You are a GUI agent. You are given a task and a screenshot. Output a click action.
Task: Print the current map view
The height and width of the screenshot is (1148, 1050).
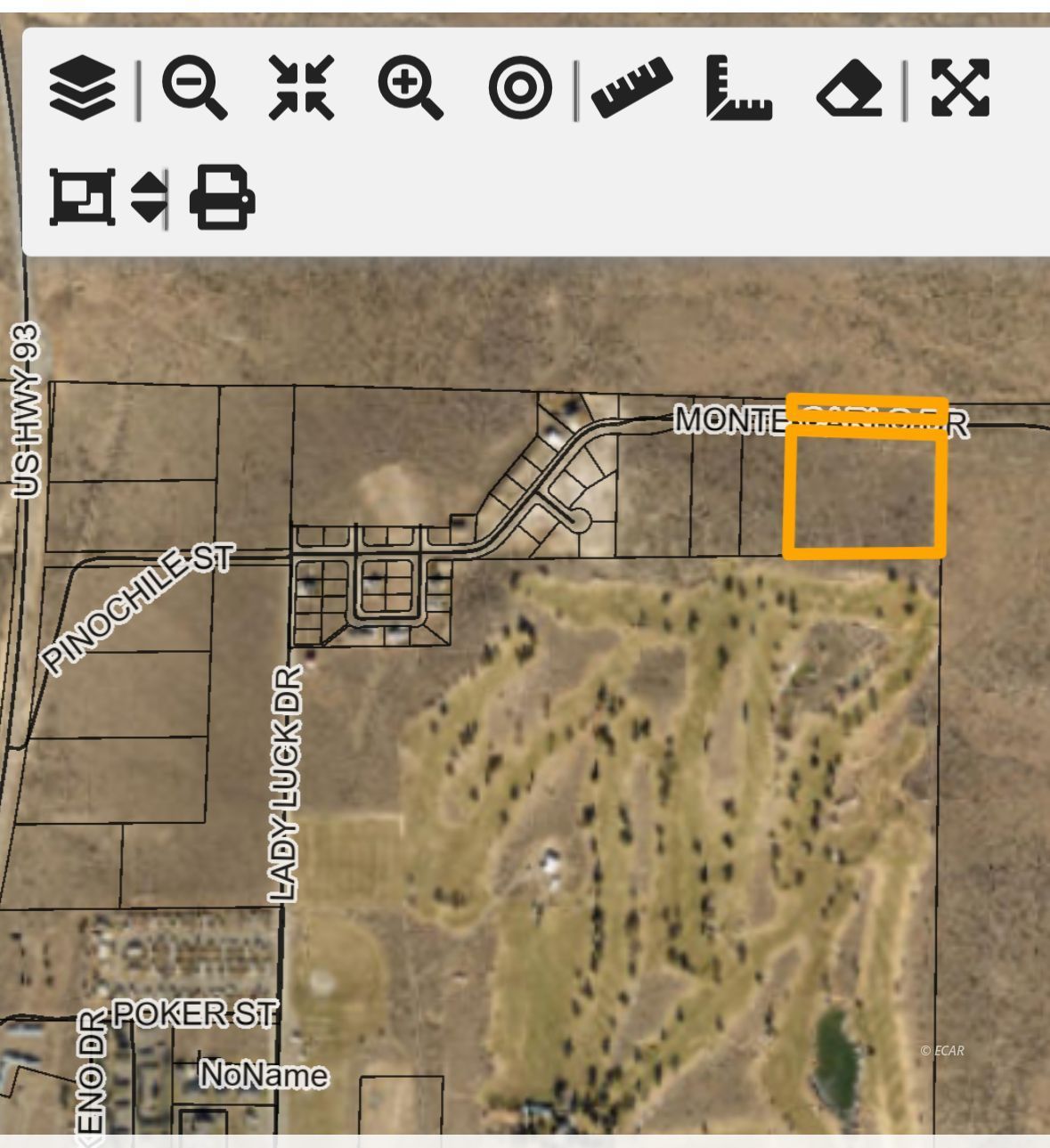pyautogui.click(x=223, y=196)
